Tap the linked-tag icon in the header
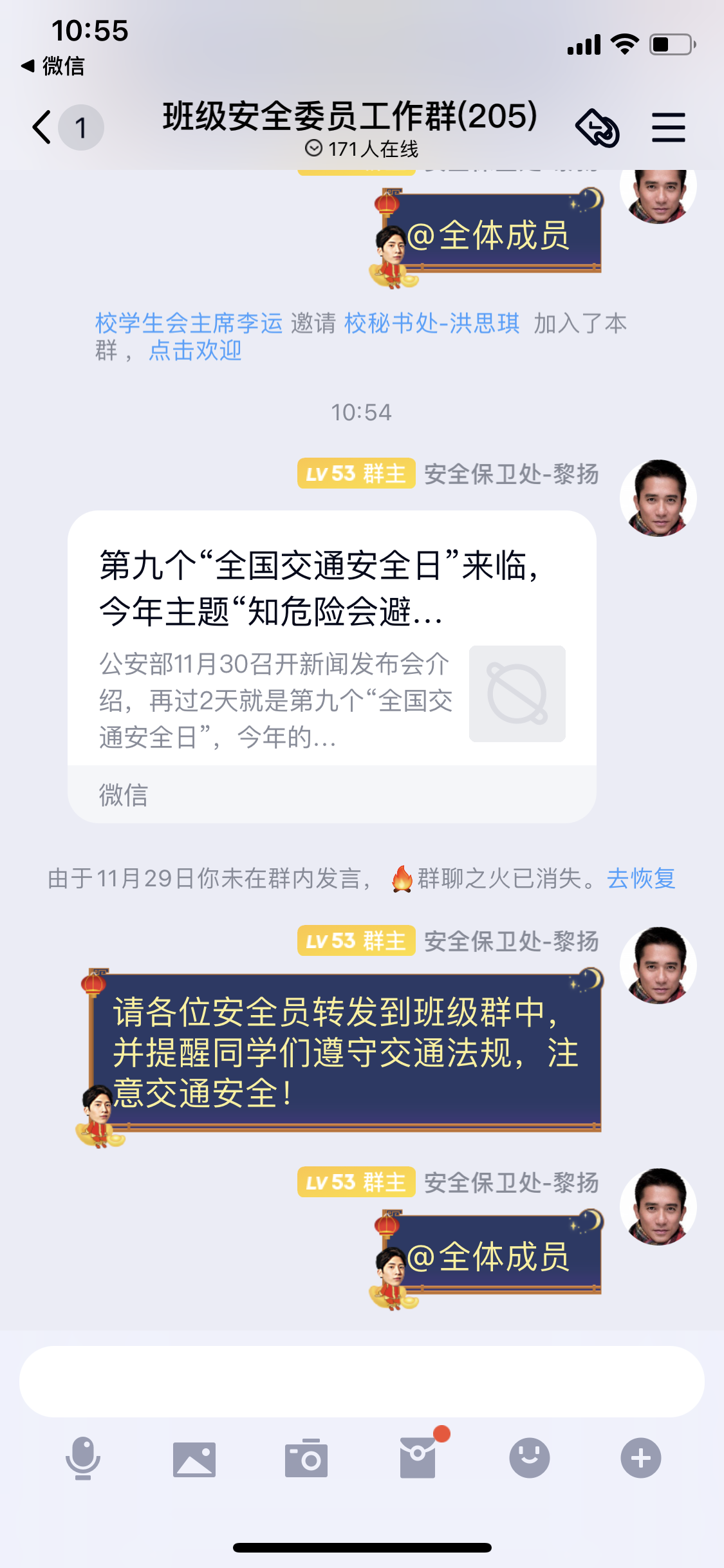Screen dimensions: 724x1568 [597, 128]
